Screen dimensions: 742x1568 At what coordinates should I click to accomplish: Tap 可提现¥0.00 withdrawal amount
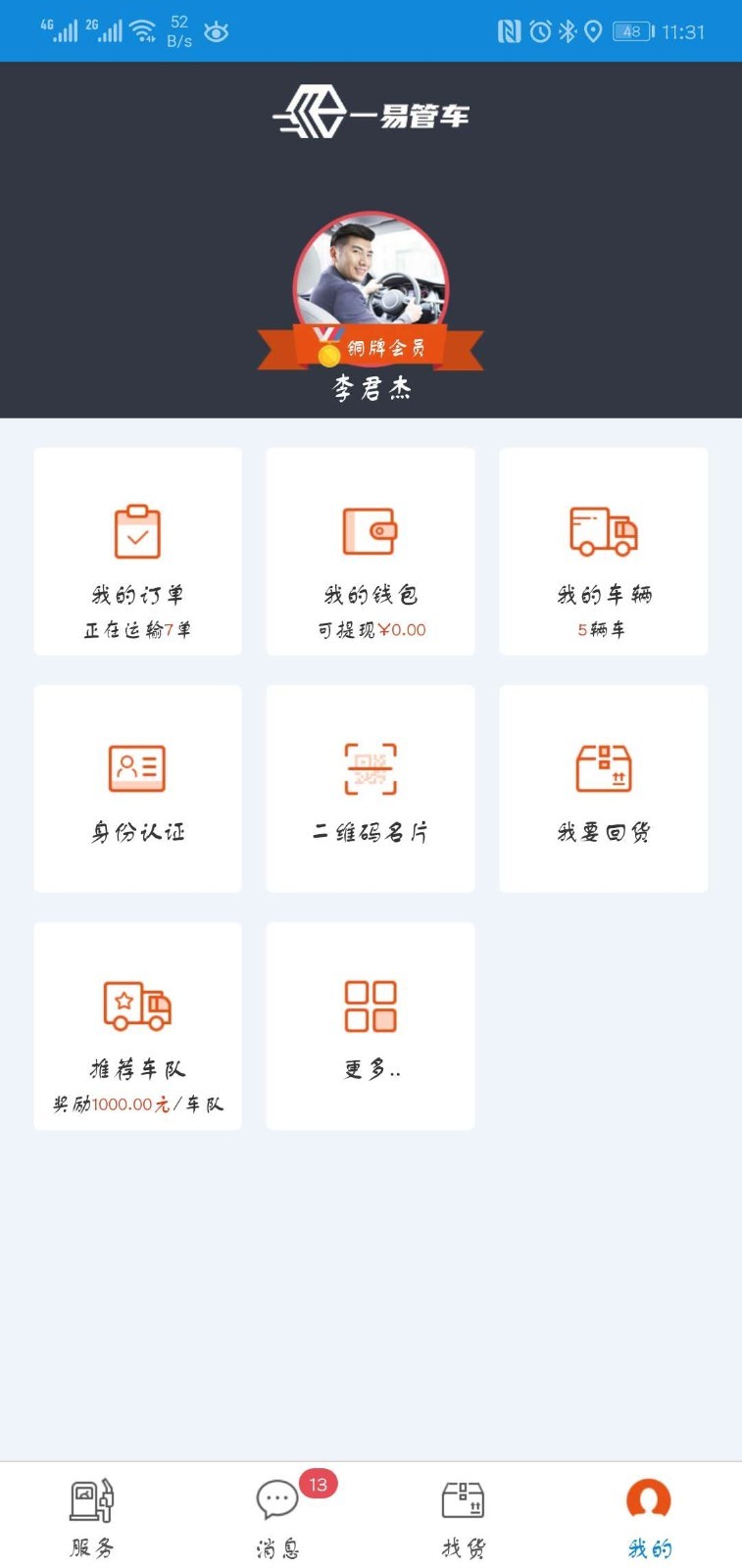click(x=370, y=629)
